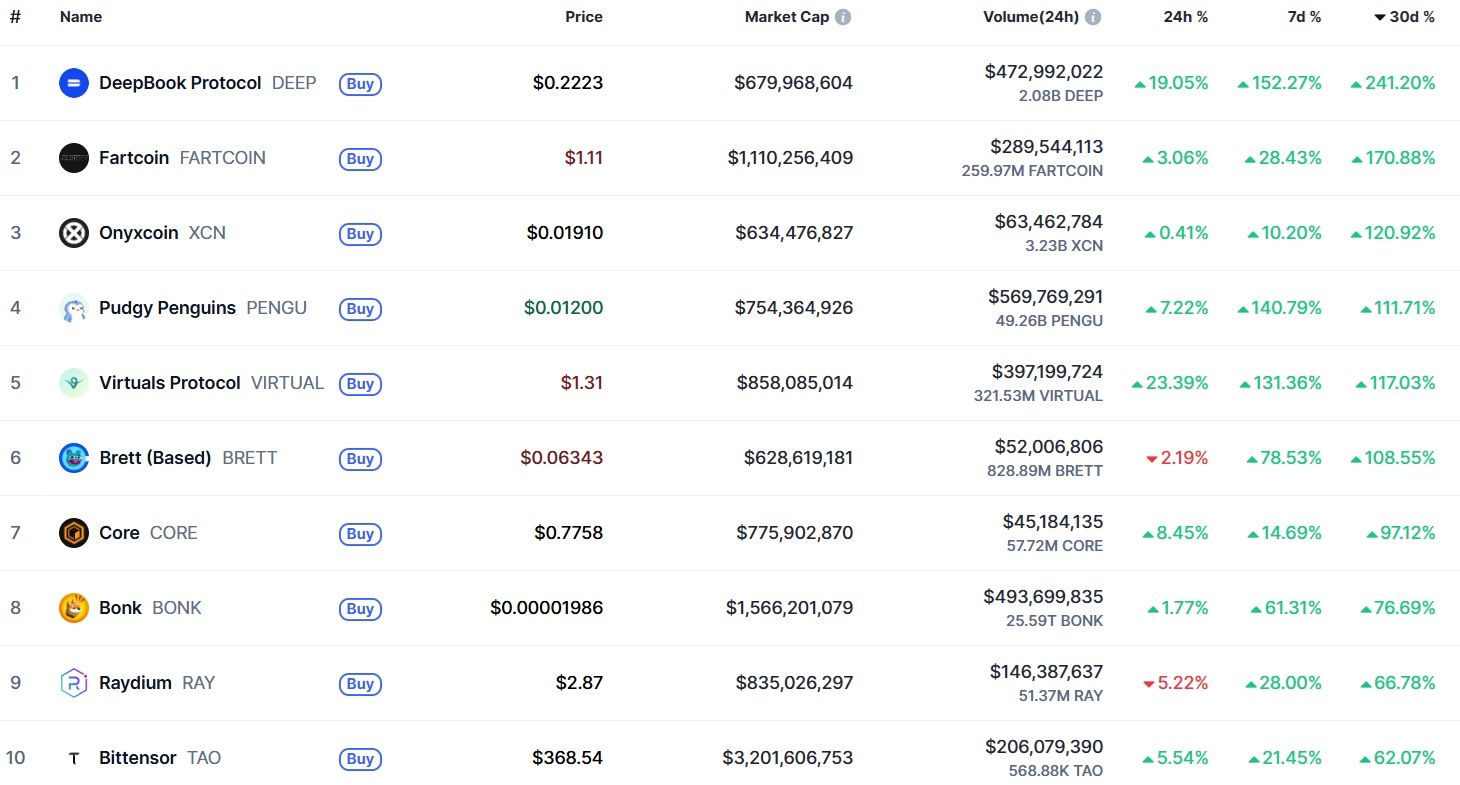This screenshot has width=1460, height=785.
Task: Buy Pudgy Penguins PENGU
Action: point(360,309)
